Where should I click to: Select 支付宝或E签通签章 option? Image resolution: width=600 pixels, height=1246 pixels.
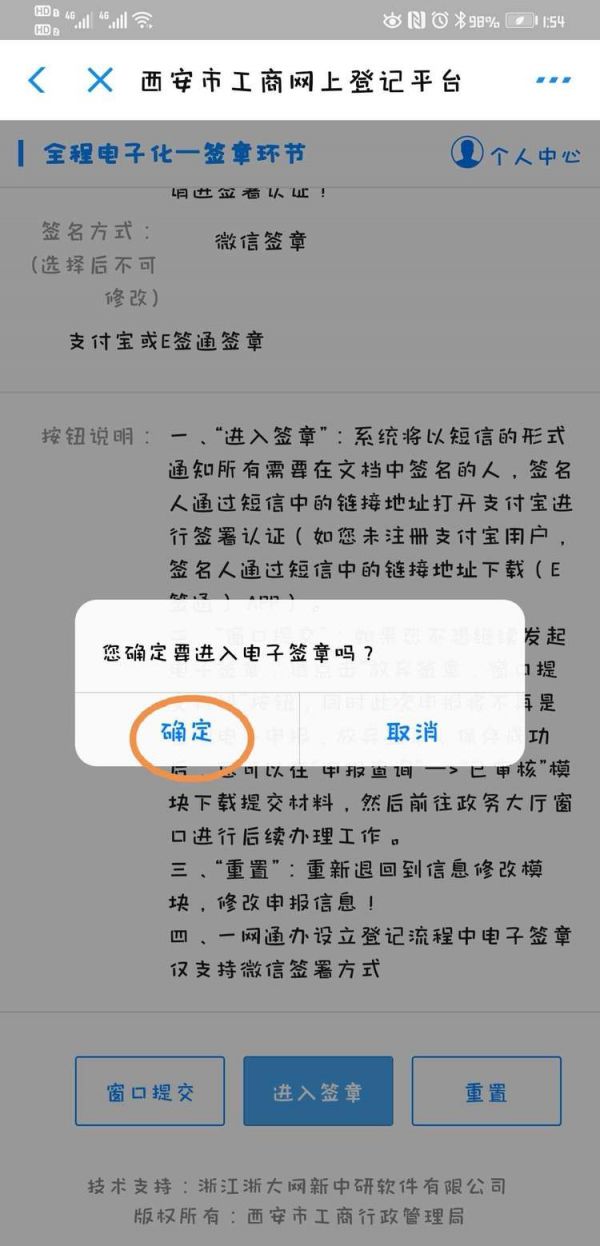tap(166, 341)
